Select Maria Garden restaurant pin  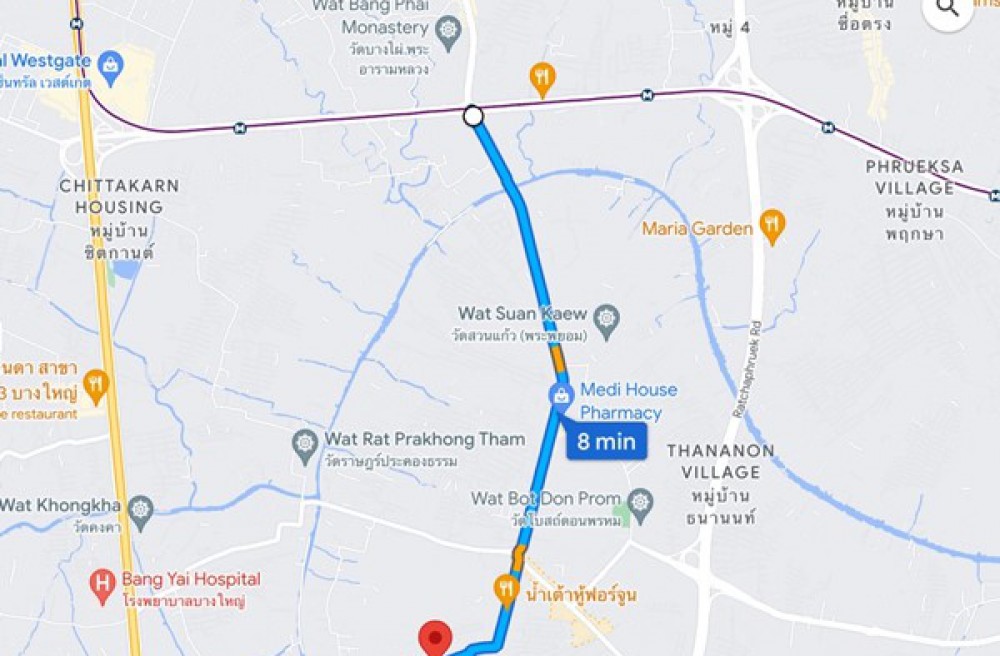point(771,226)
